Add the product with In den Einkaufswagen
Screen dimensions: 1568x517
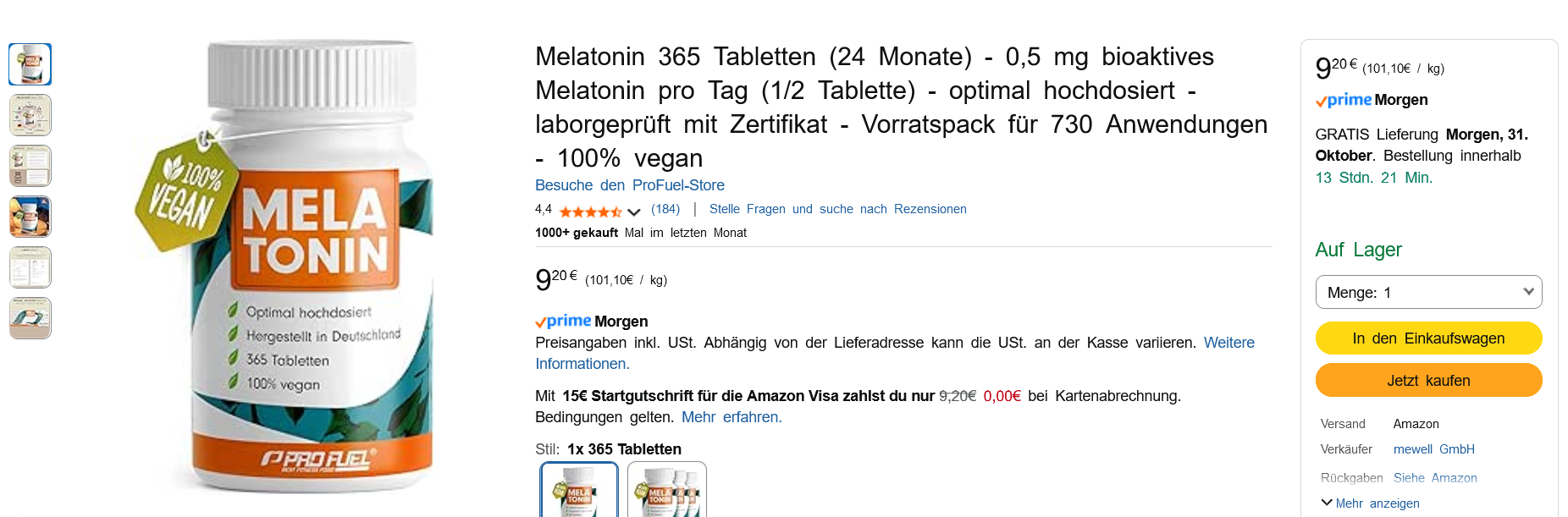1427,338
